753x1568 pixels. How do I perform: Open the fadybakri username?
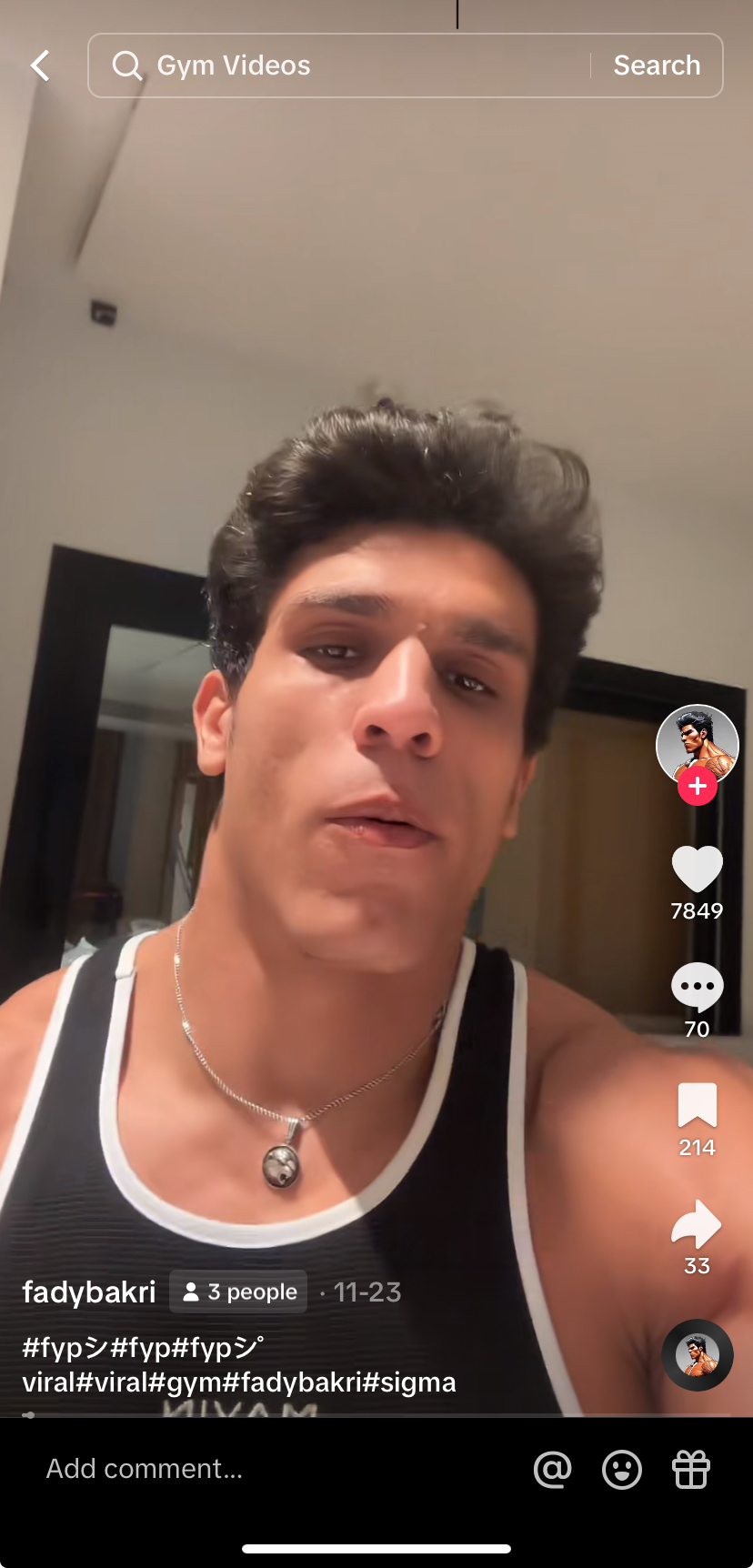[x=89, y=1292]
